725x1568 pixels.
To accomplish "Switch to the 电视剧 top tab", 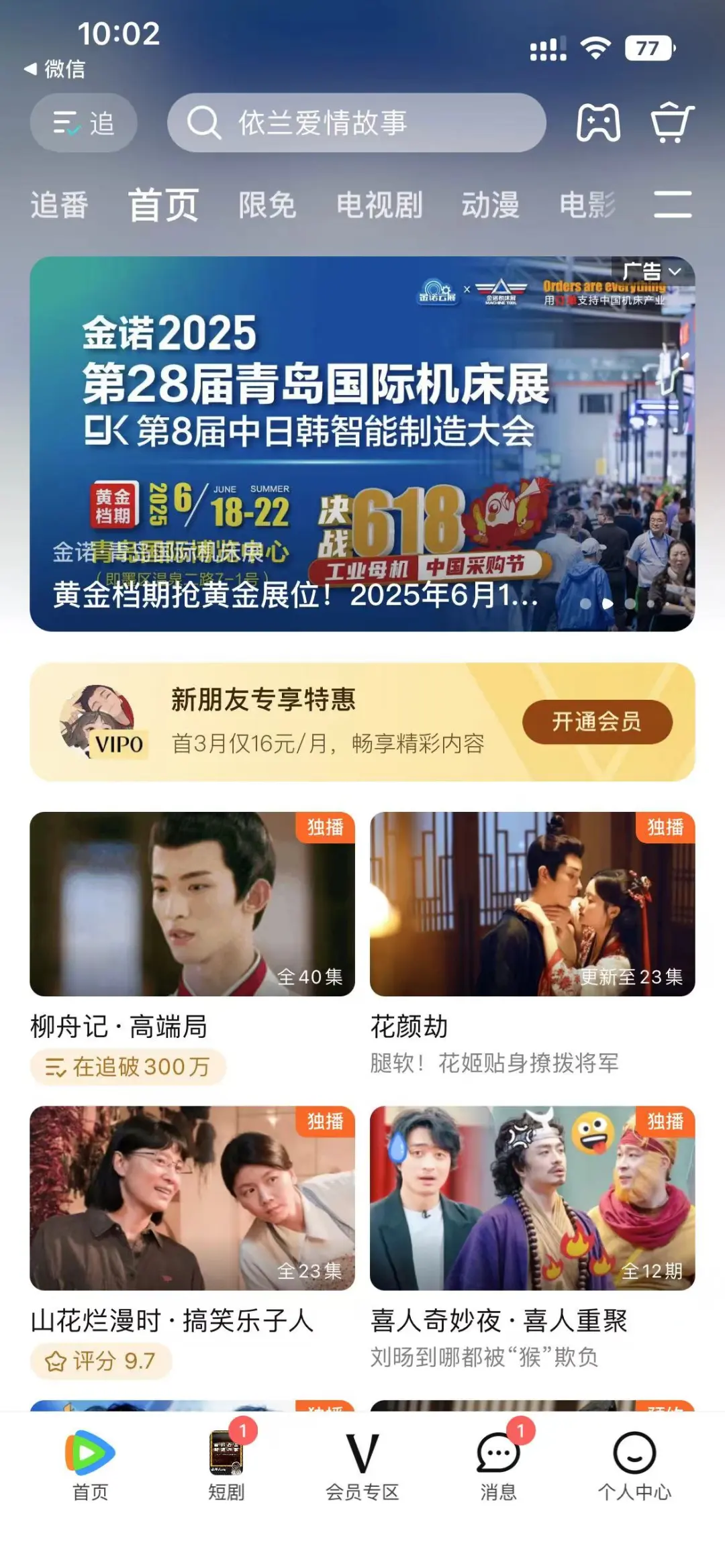I will click(x=379, y=205).
